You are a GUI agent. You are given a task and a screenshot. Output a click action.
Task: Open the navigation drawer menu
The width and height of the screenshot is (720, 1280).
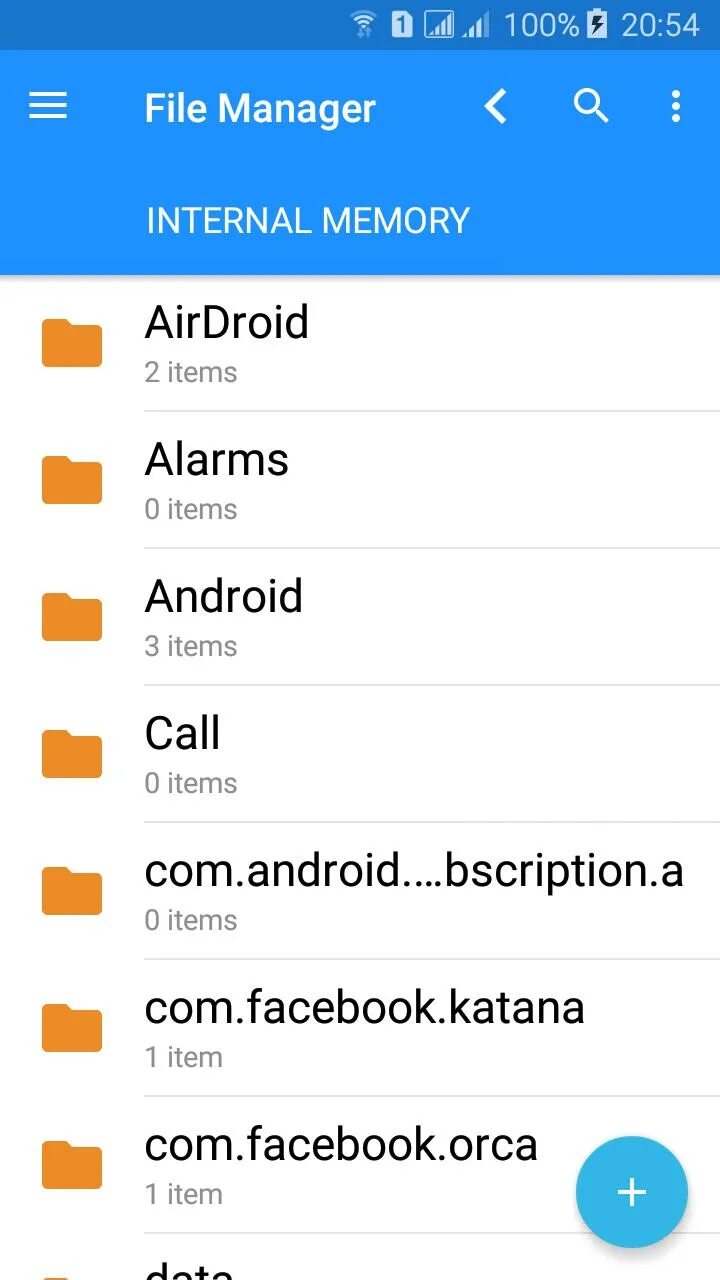(x=48, y=106)
